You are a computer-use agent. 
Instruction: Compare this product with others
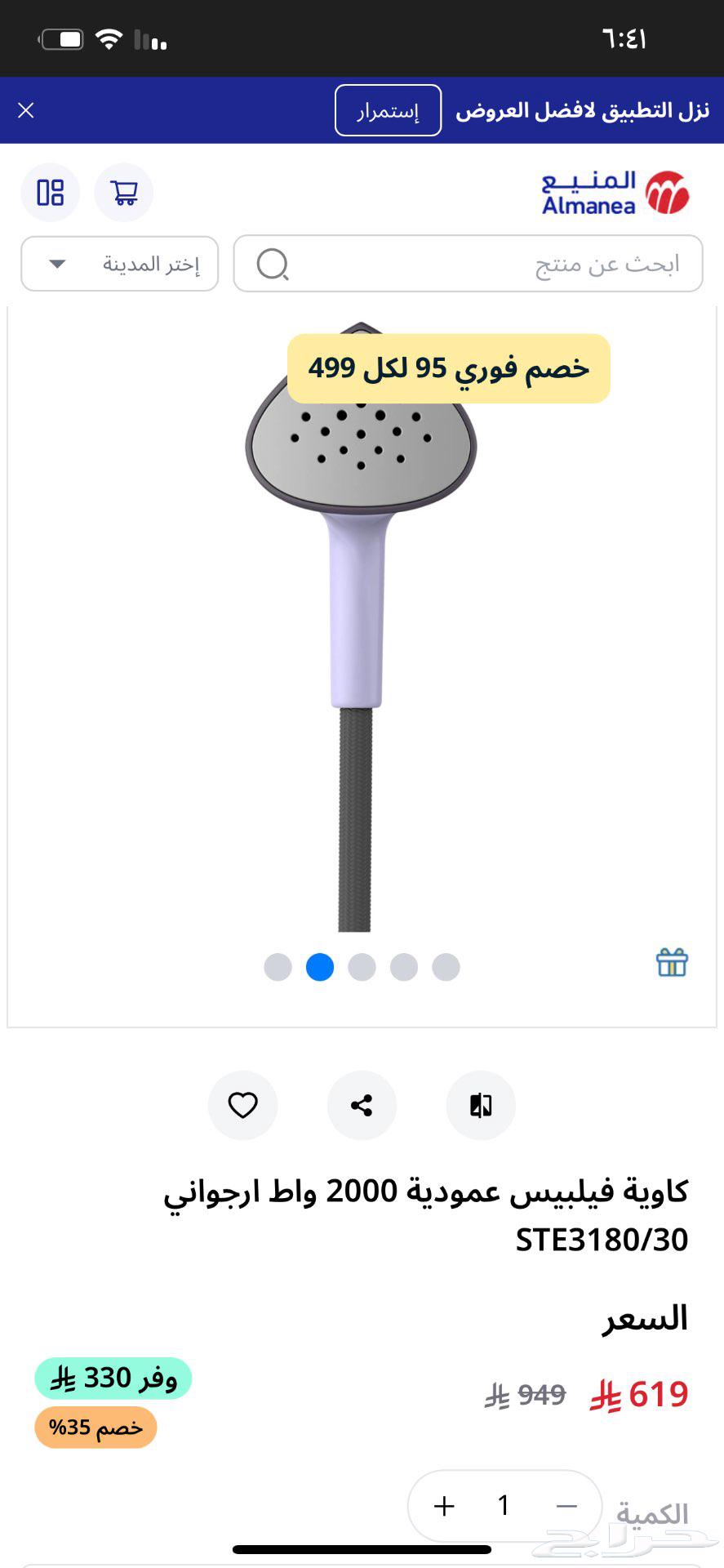point(481,1105)
